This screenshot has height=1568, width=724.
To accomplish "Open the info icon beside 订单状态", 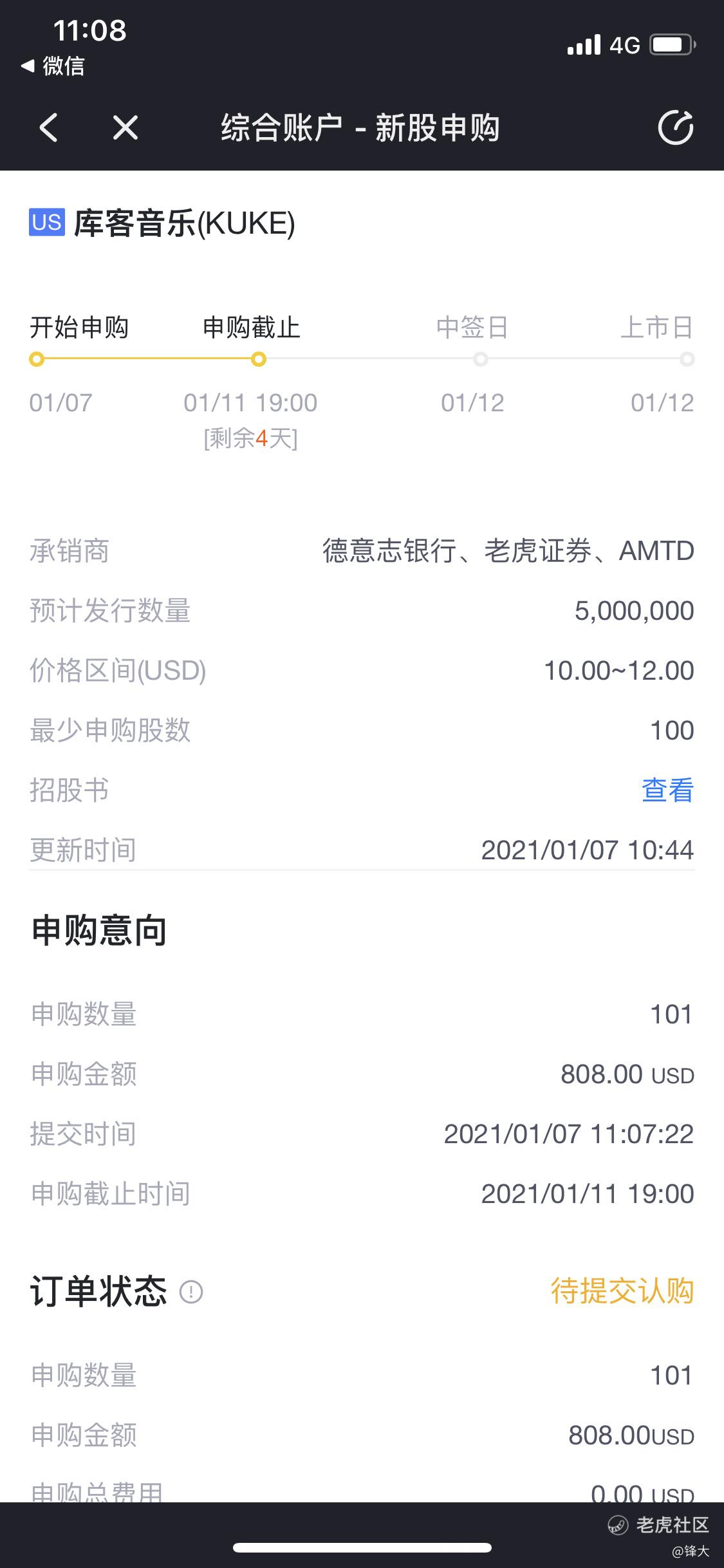I will pos(191,1291).
